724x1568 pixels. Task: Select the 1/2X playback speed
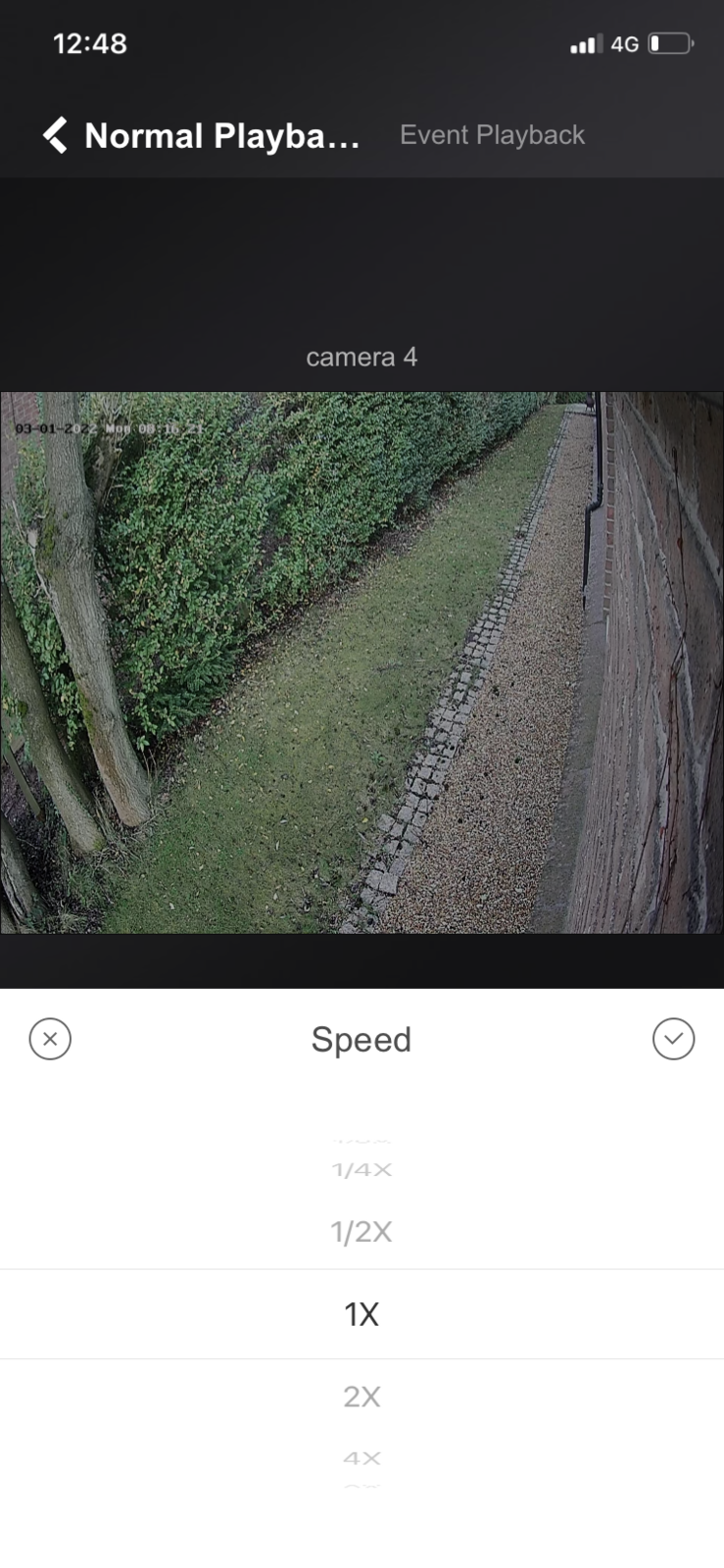point(362,1232)
